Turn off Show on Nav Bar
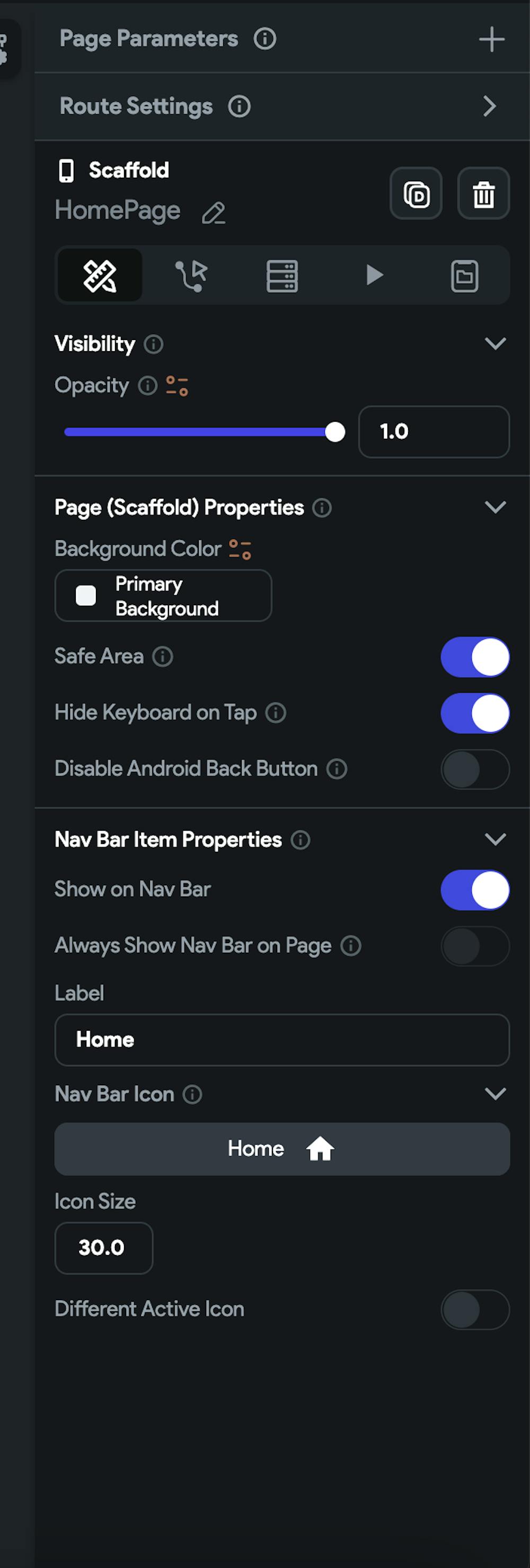The image size is (530, 1568). [x=475, y=890]
